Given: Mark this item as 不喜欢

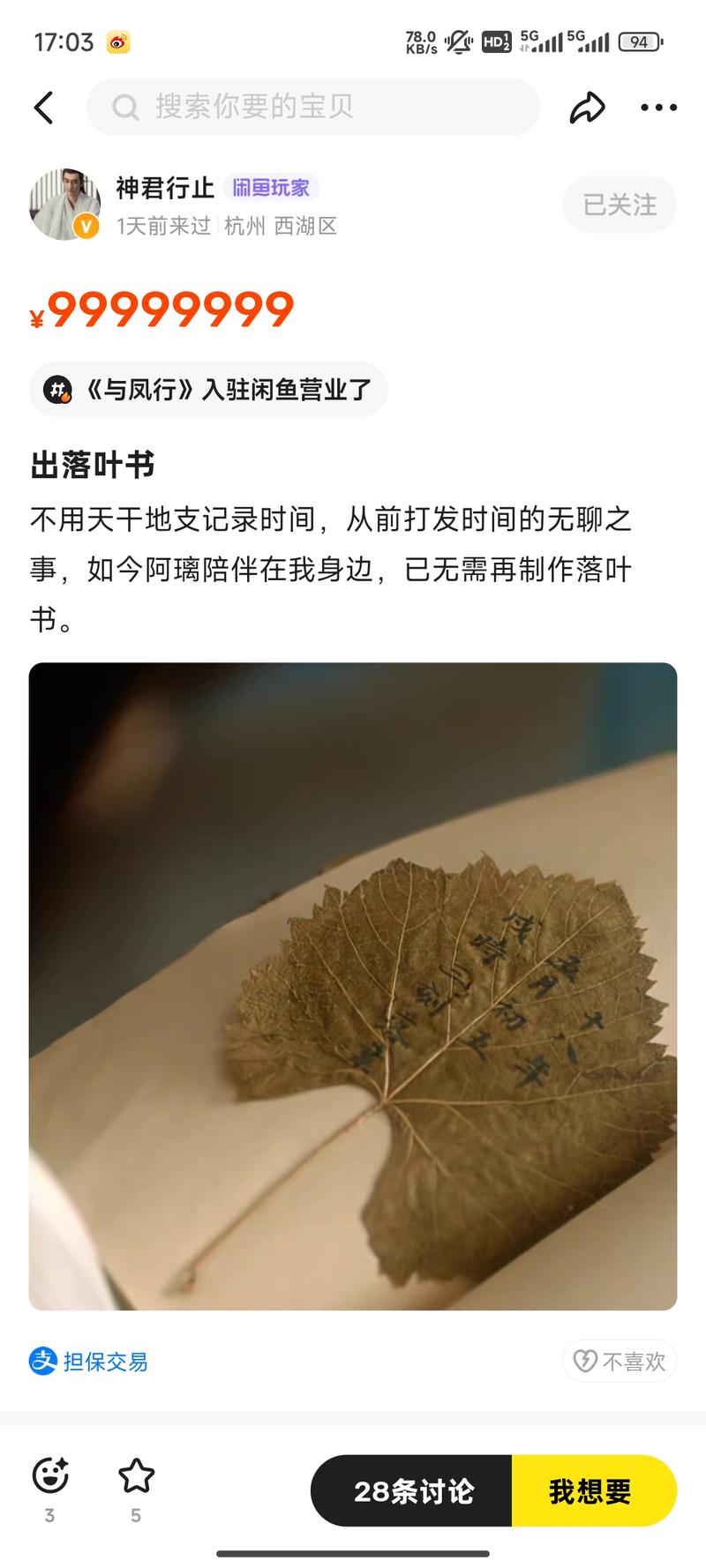Looking at the screenshot, I should [620, 1361].
